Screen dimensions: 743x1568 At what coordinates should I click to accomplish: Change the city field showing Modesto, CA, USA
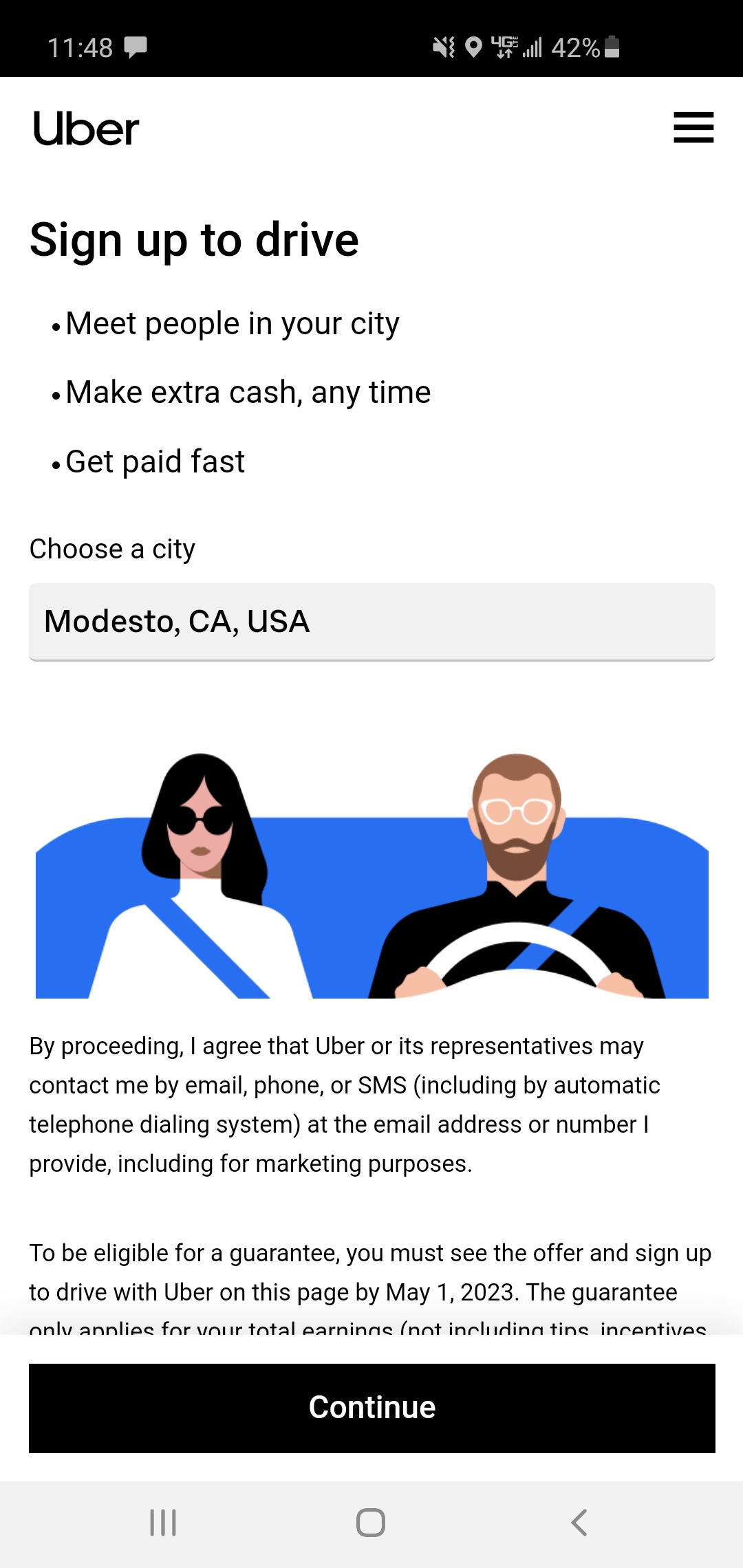tap(371, 622)
